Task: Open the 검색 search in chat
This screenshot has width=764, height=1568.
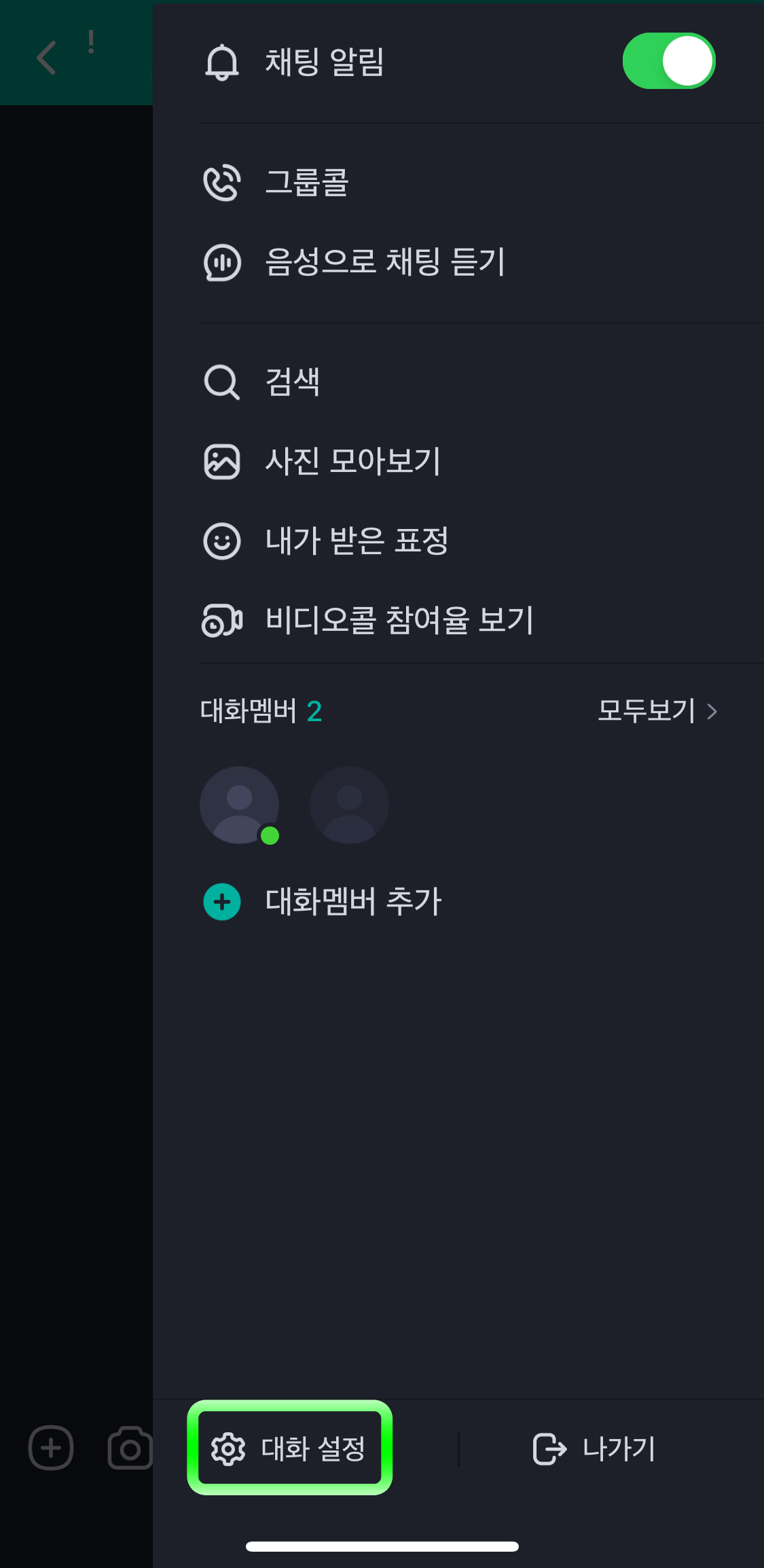Action: (292, 382)
